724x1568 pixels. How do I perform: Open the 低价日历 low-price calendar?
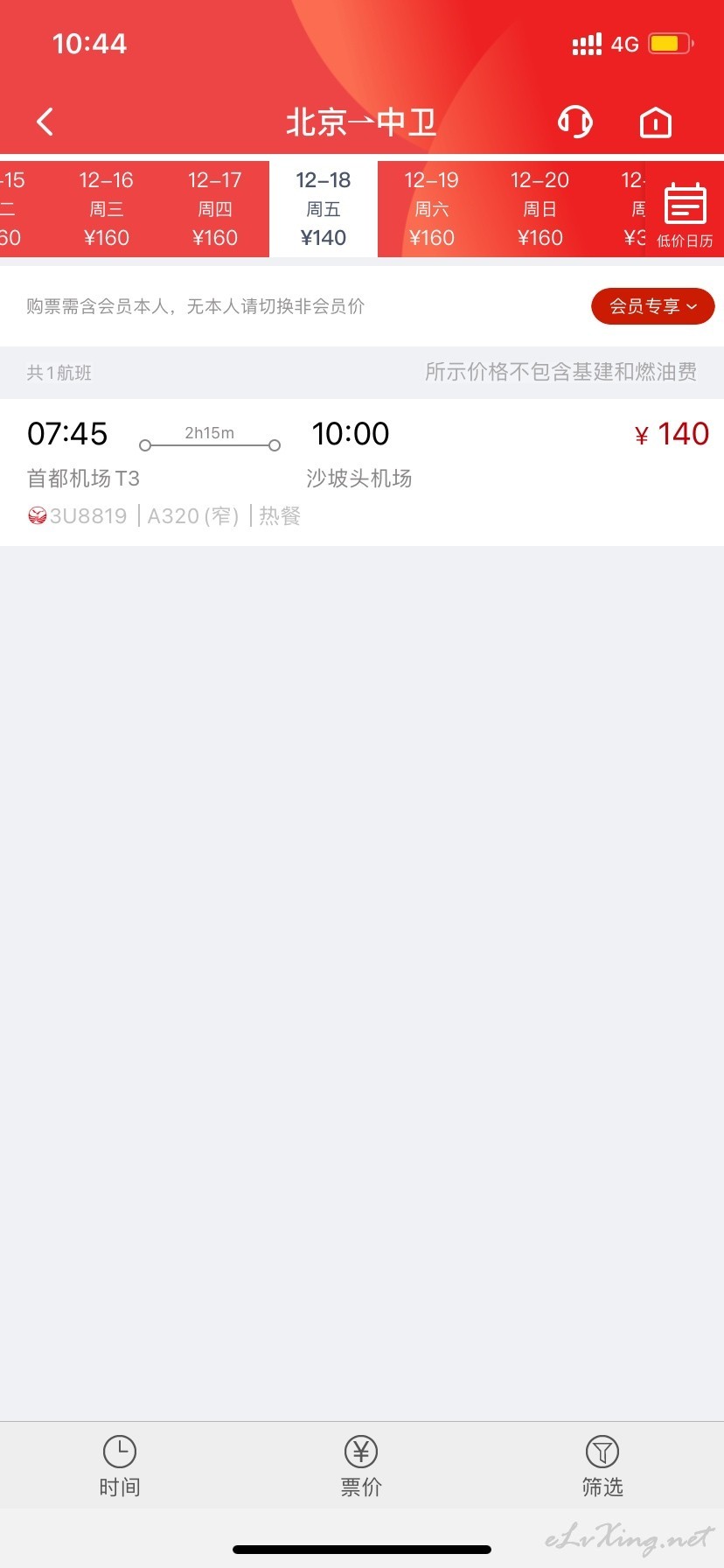point(685,215)
